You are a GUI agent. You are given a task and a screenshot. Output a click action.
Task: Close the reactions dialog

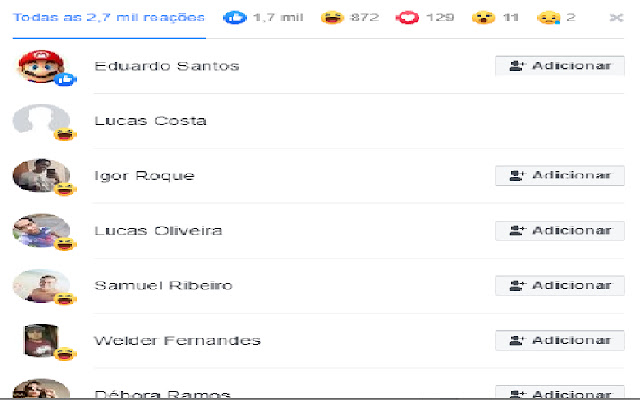coord(615,18)
